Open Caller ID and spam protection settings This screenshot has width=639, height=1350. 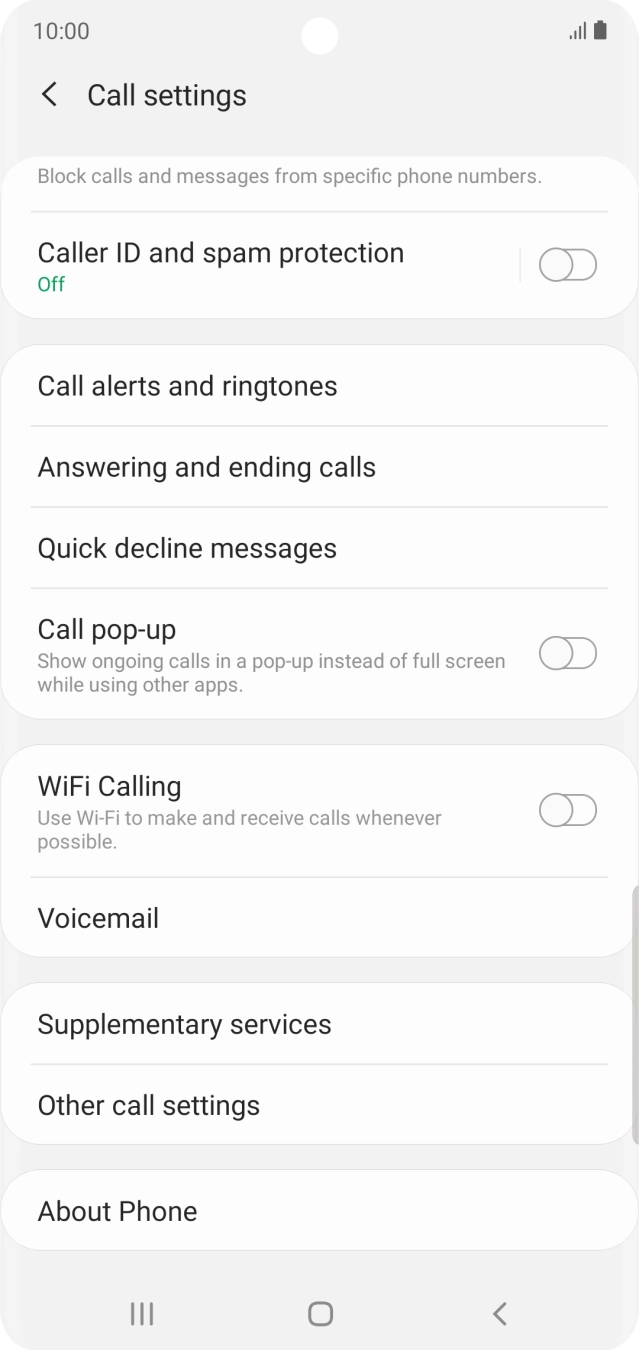(x=260, y=266)
